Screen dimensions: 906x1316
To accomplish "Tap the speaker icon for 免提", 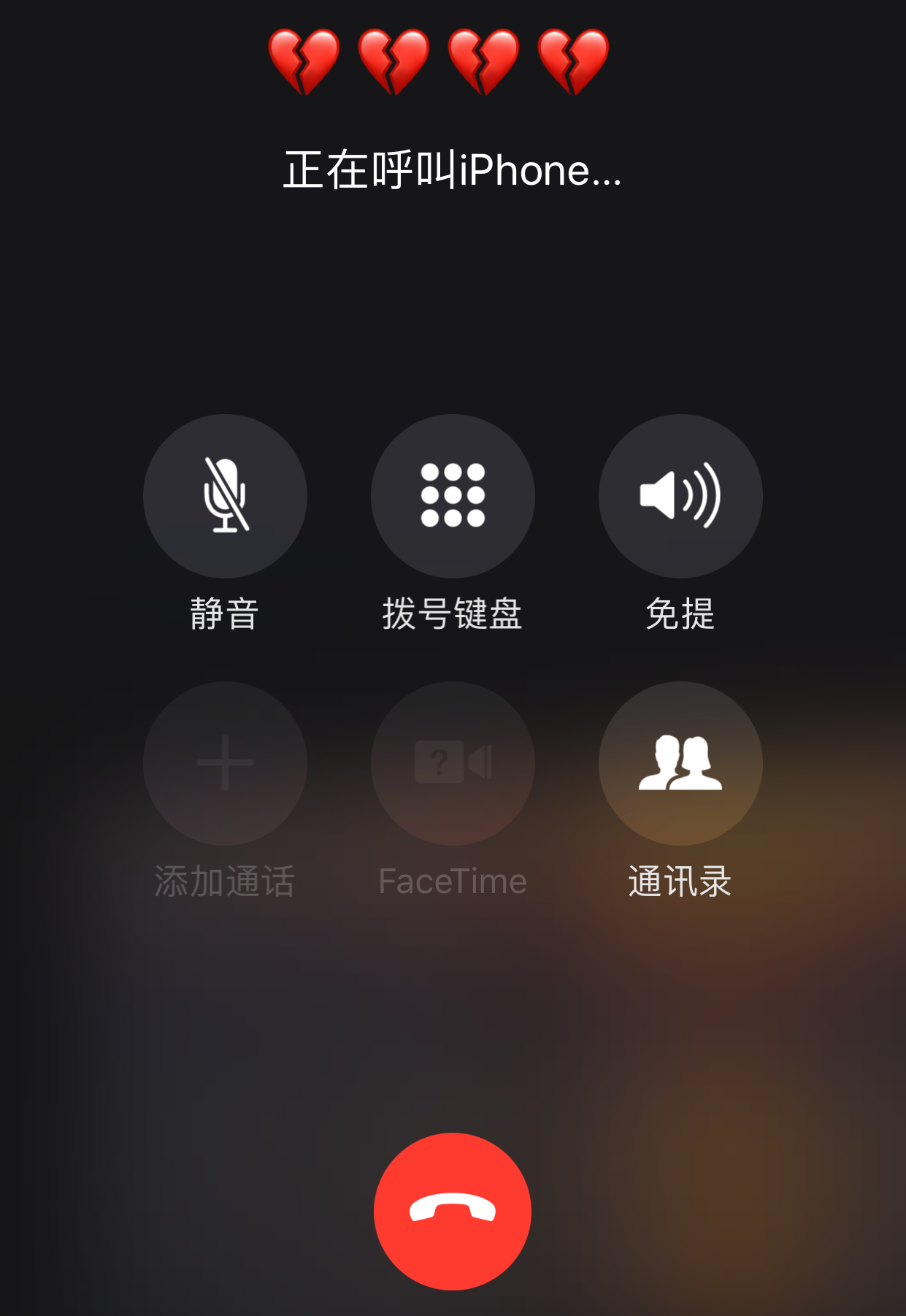I will [x=679, y=495].
